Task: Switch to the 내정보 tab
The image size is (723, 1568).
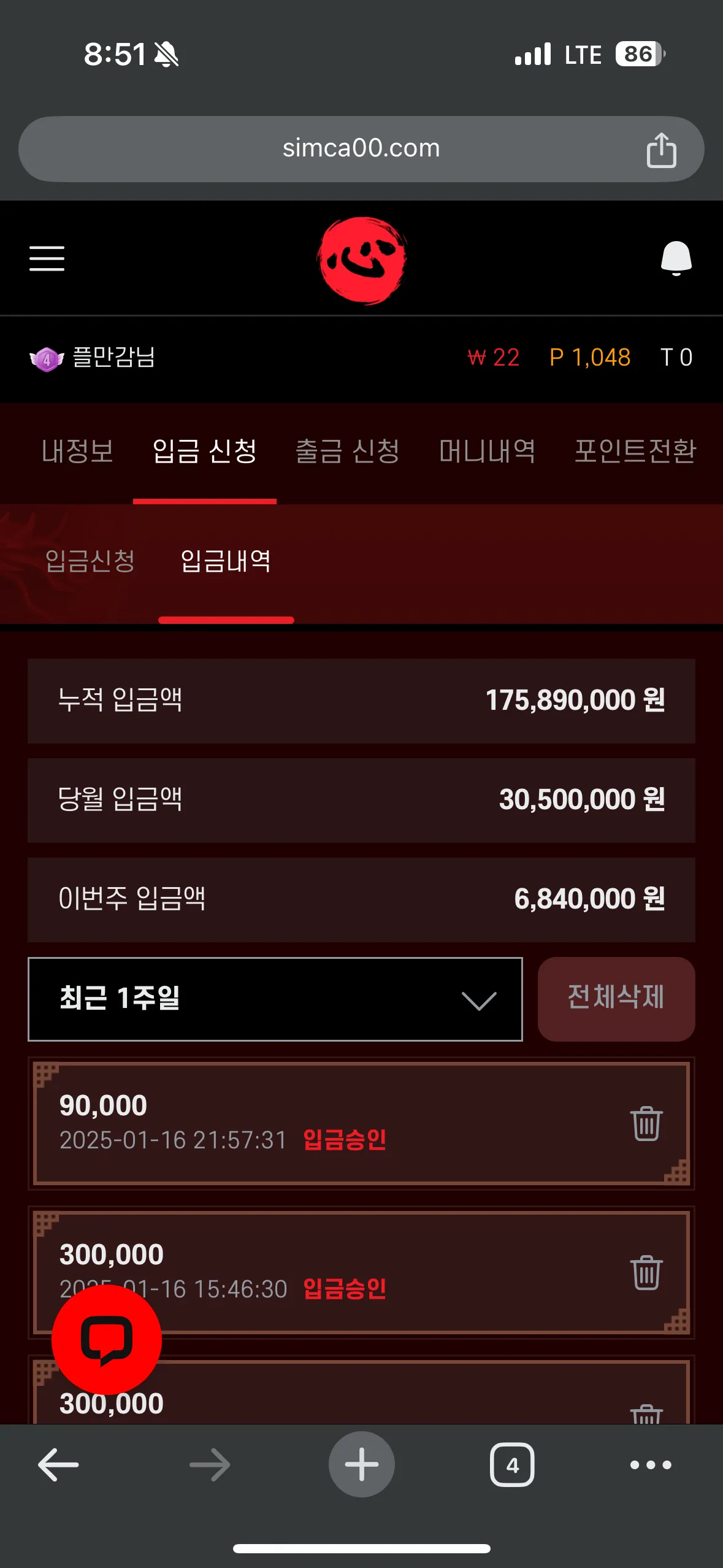Action: click(77, 452)
